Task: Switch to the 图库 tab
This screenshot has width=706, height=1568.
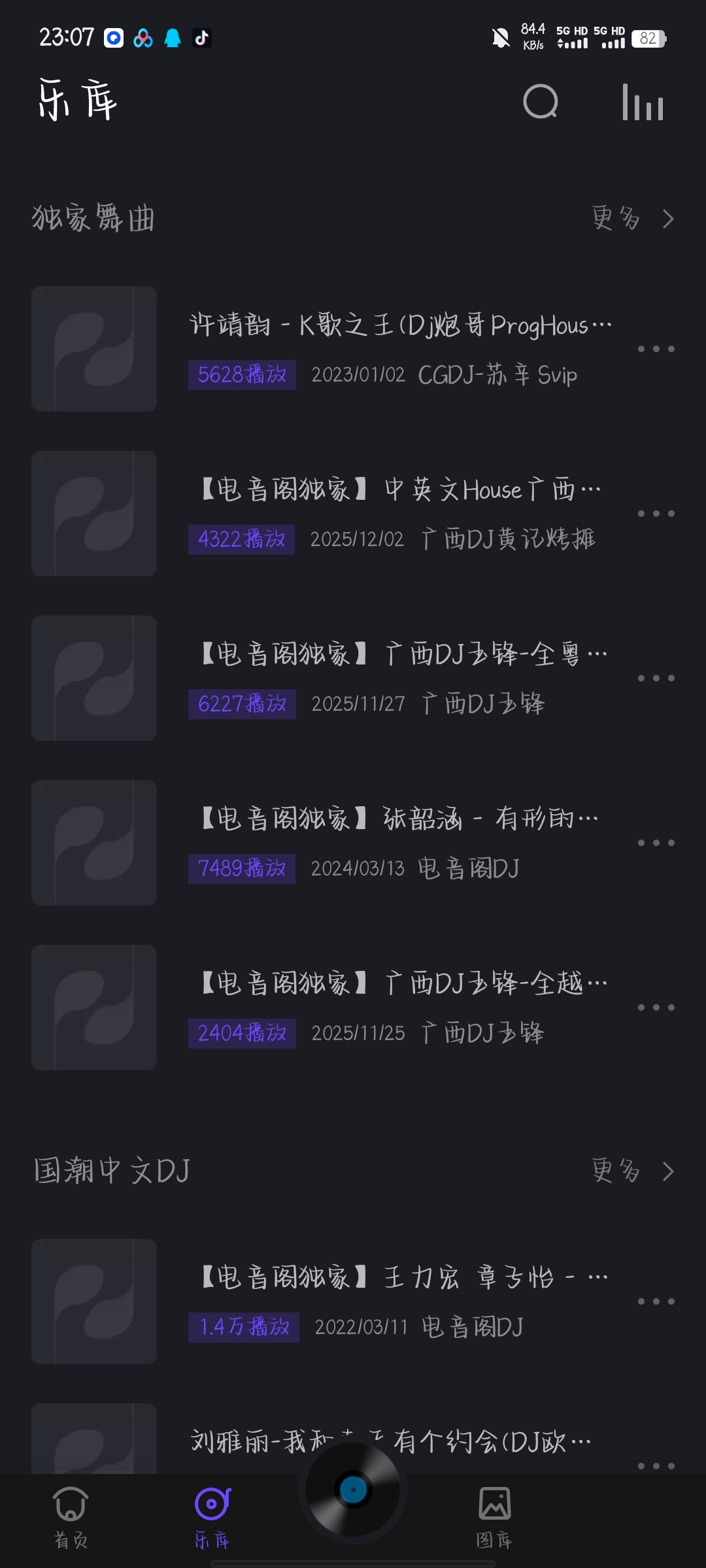Action: click(x=494, y=1517)
